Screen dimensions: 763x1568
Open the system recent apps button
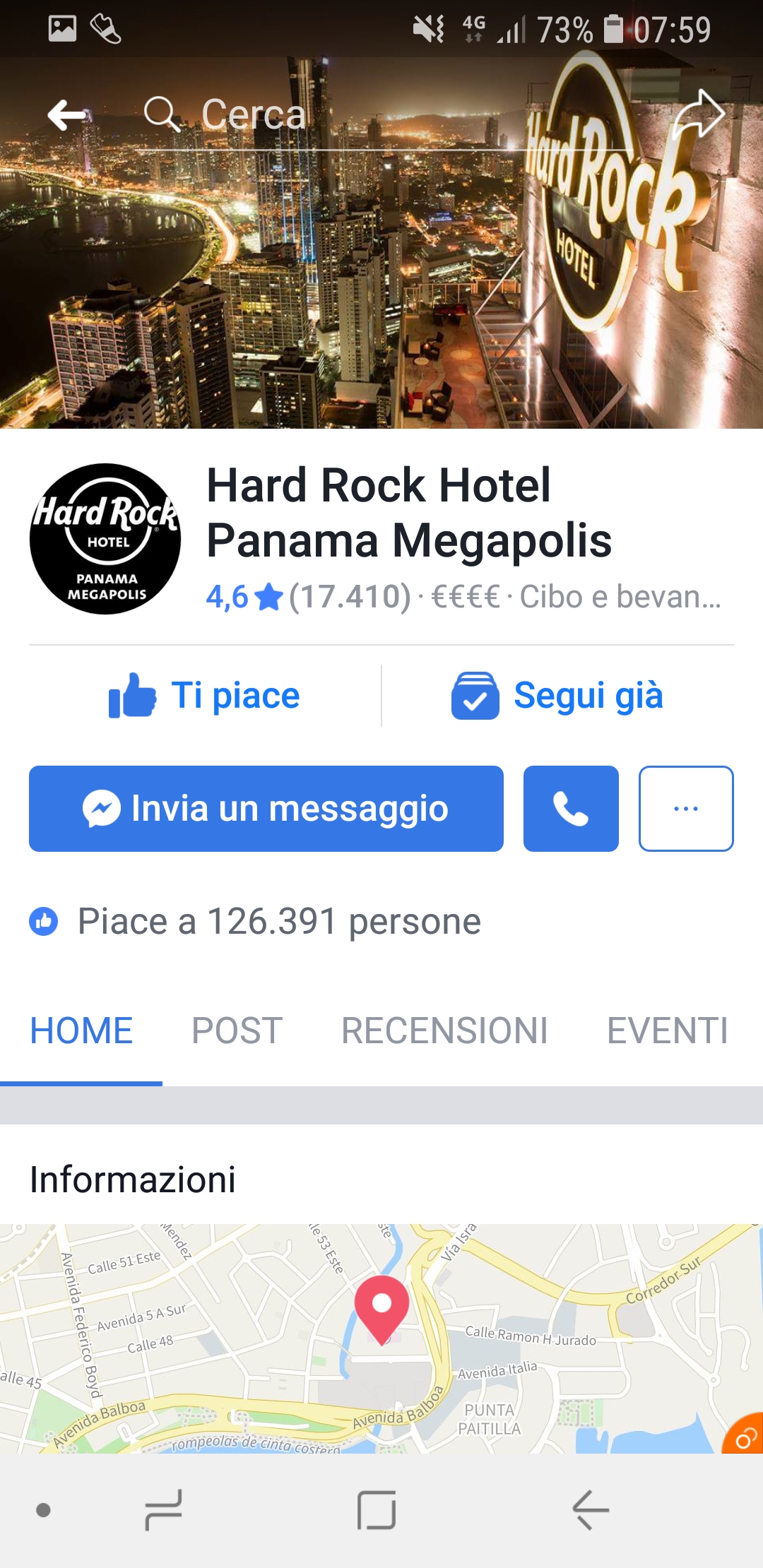click(164, 1509)
